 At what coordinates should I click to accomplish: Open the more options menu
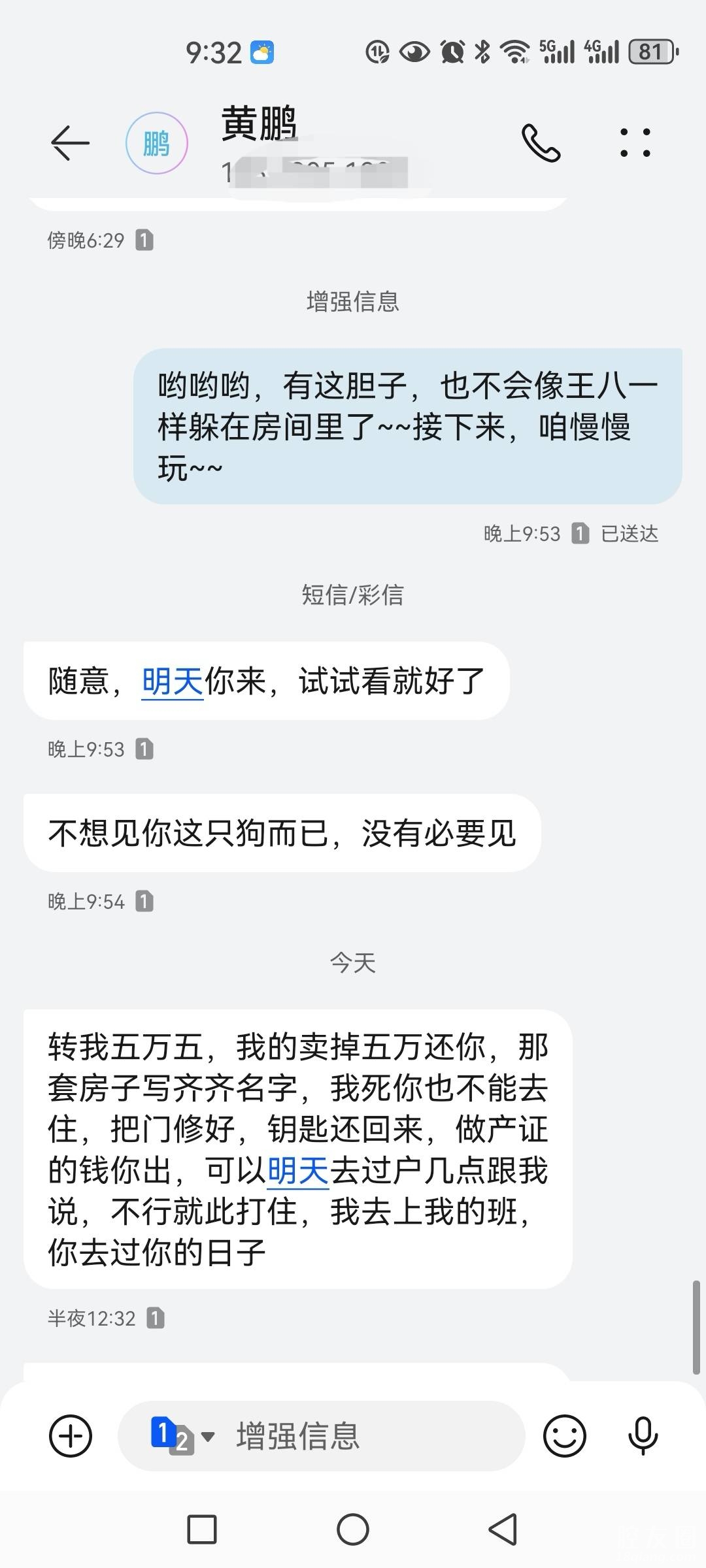(x=635, y=142)
